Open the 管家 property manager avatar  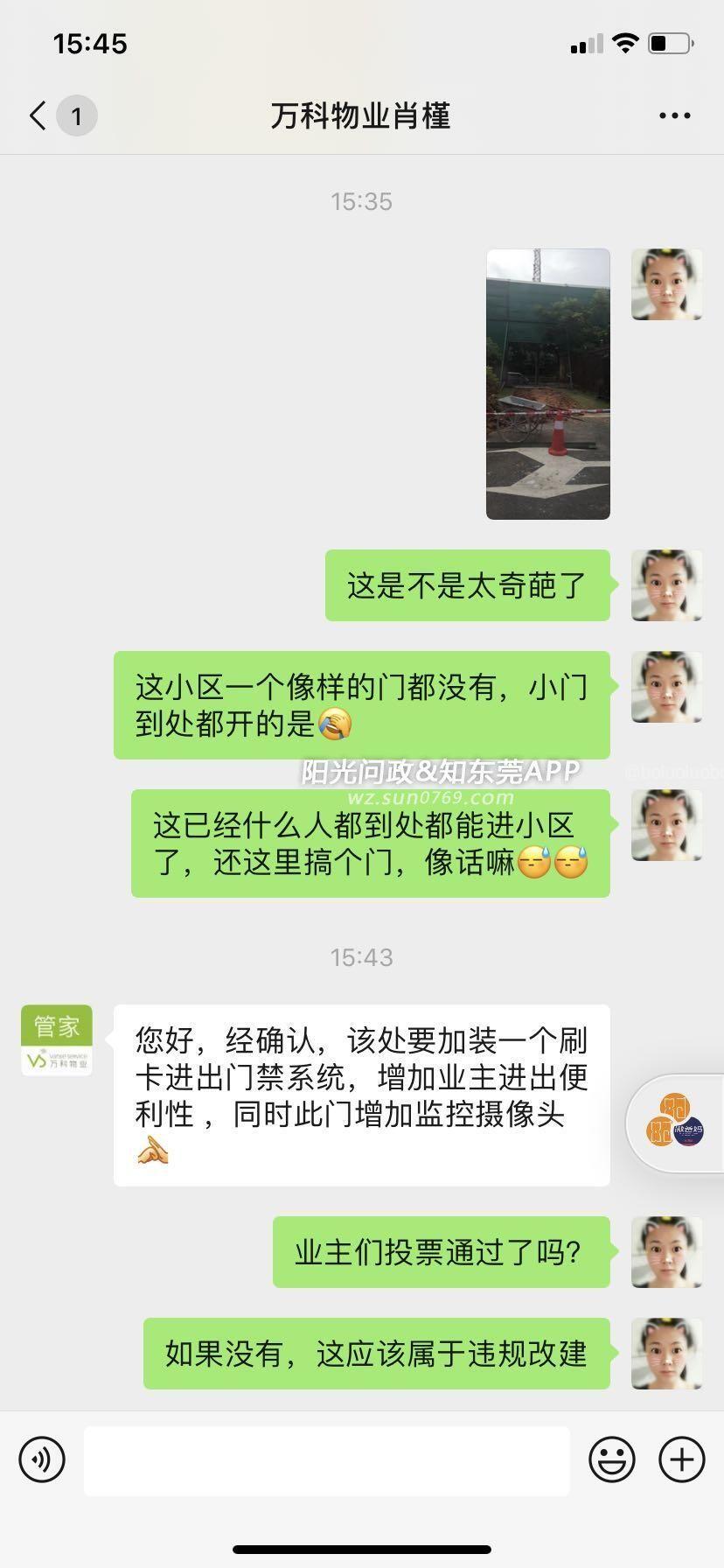tap(57, 1040)
